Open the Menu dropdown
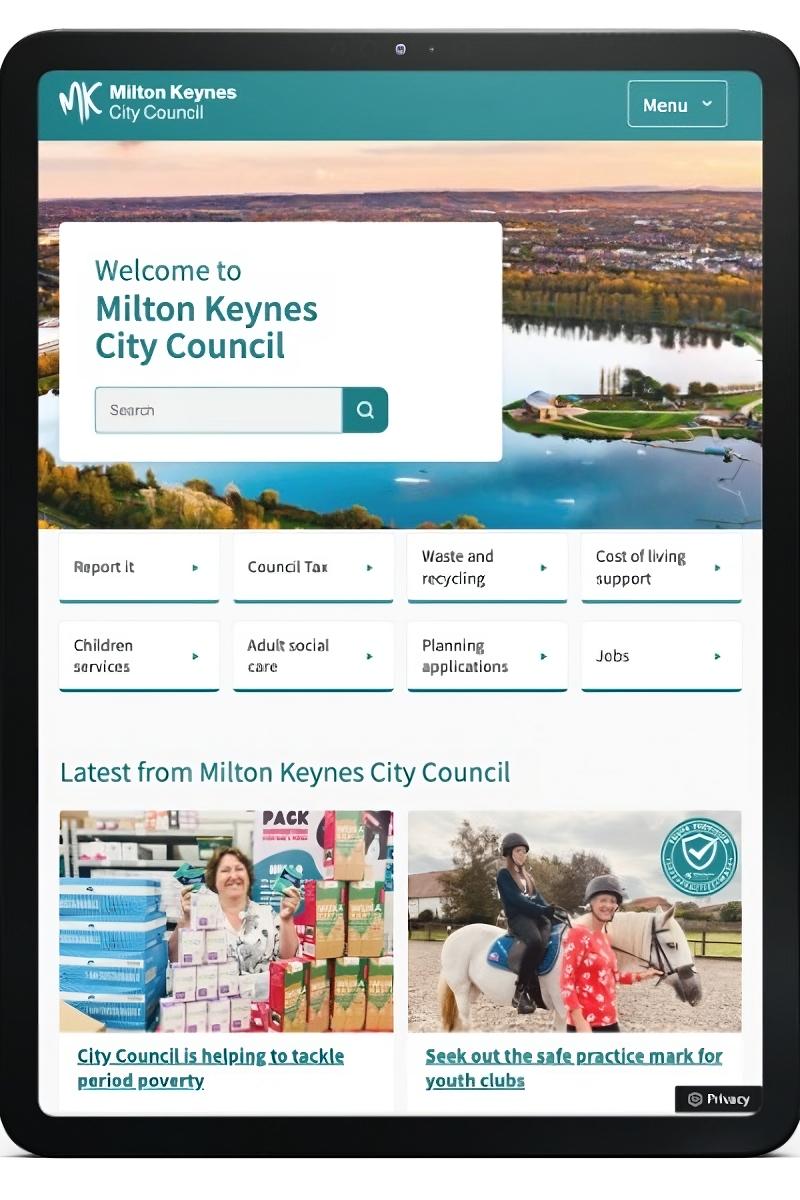Viewport: 800px width, 1200px height. [x=677, y=104]
